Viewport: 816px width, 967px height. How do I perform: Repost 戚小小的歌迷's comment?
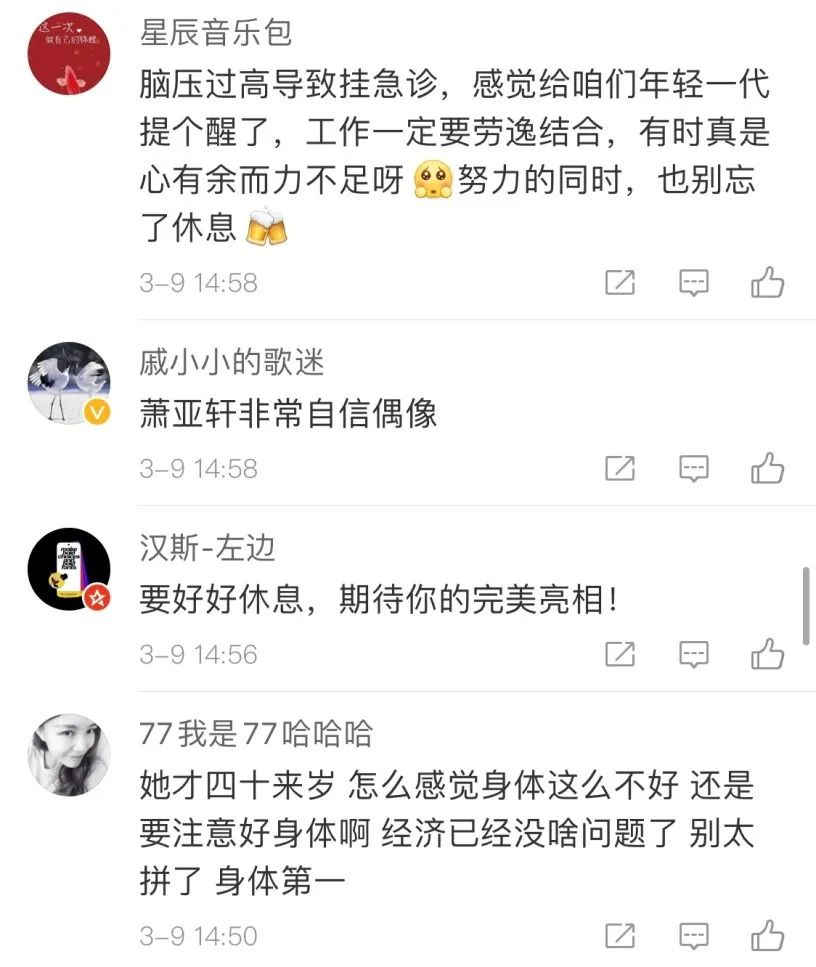point(620,467)
